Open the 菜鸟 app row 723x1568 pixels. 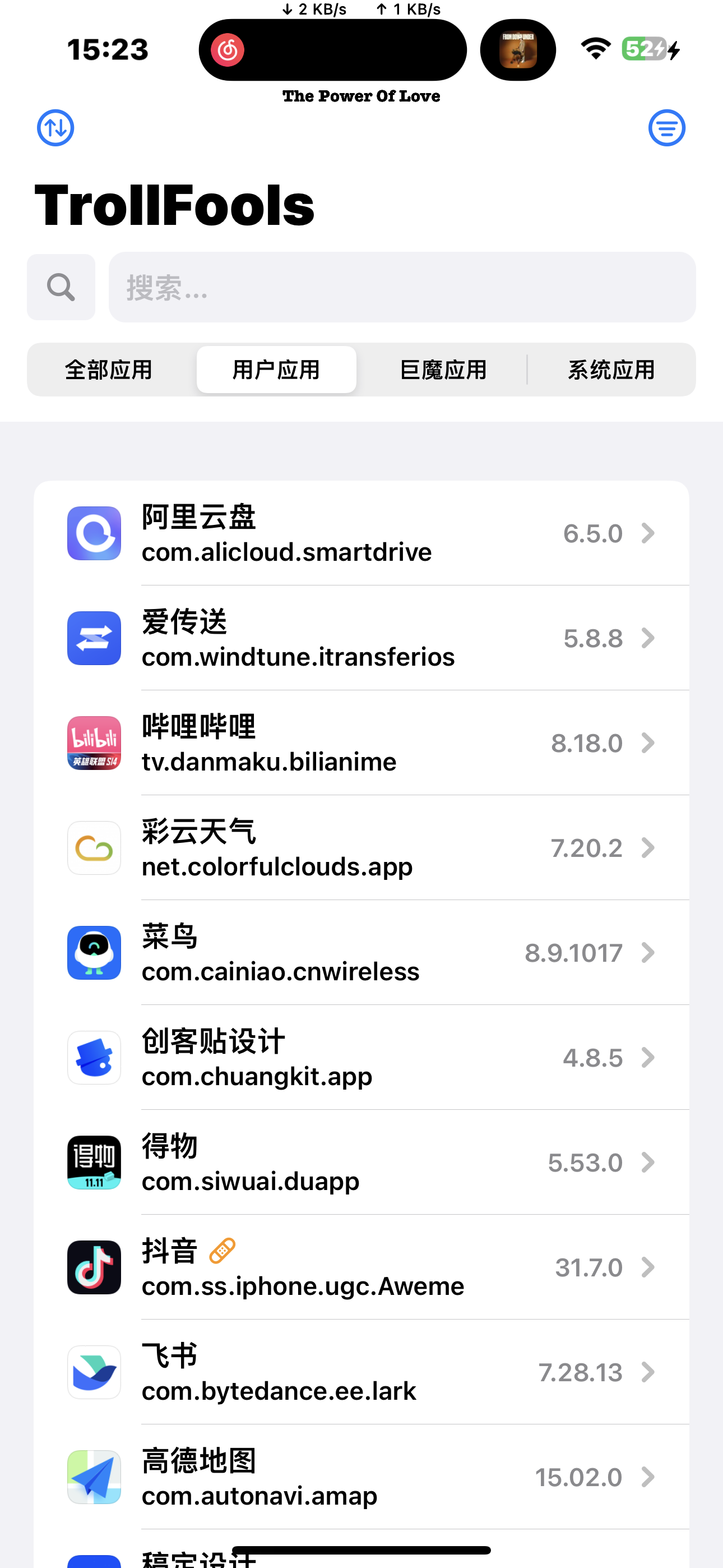[x=361, y=953]
